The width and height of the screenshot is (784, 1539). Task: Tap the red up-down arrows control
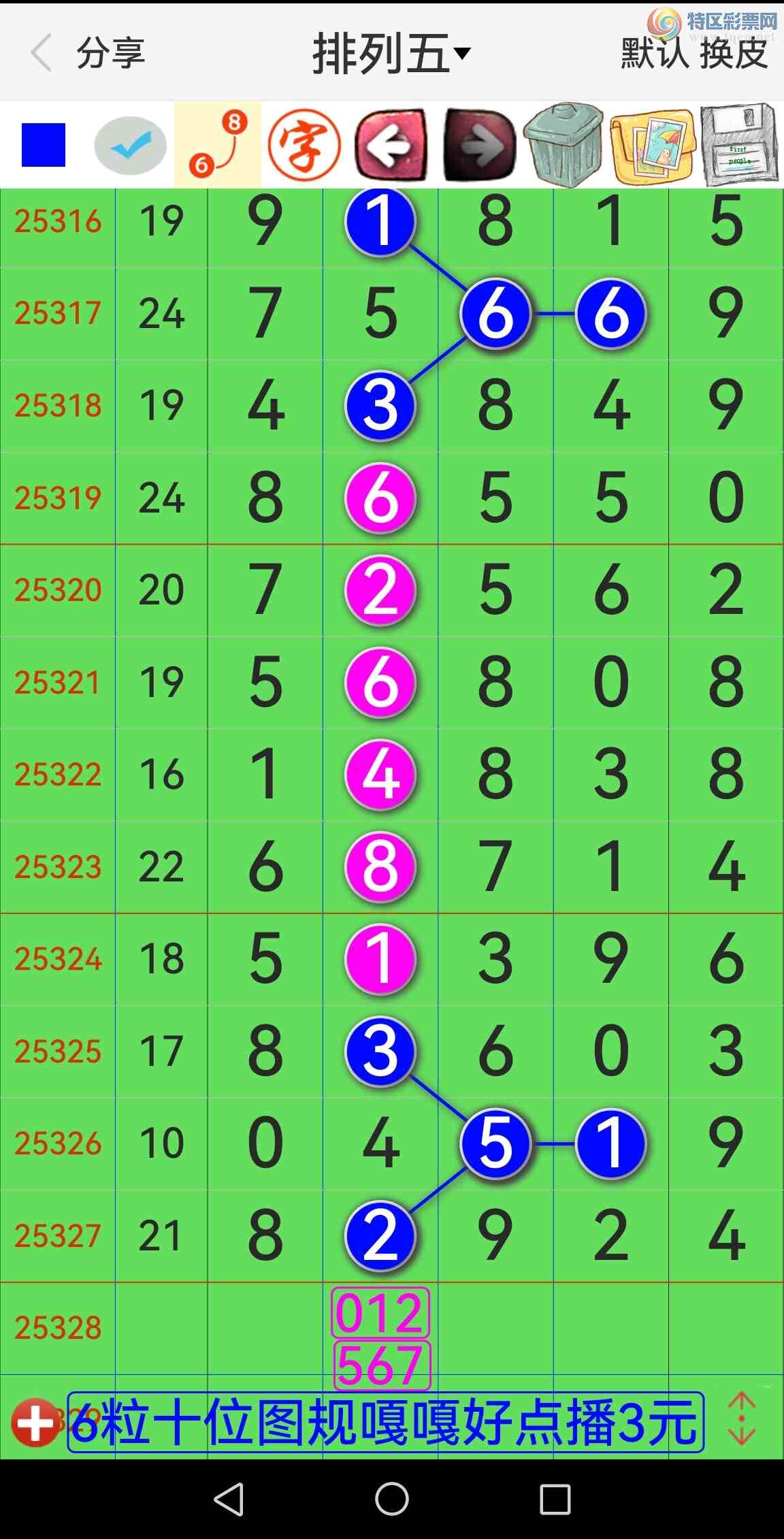pos(741,1419)
